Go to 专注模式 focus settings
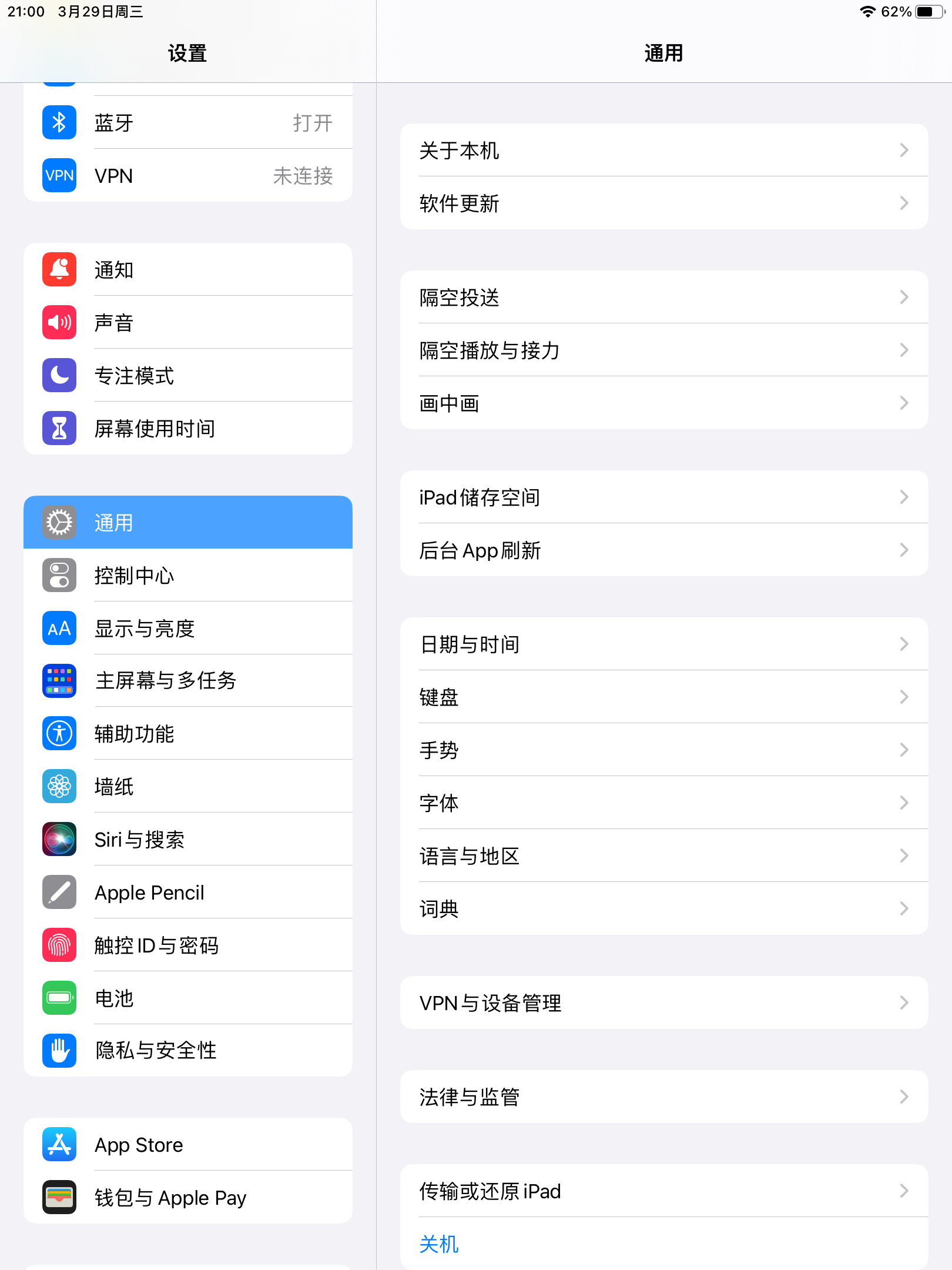Screen dimensions: 952x1270 (188, 375)
